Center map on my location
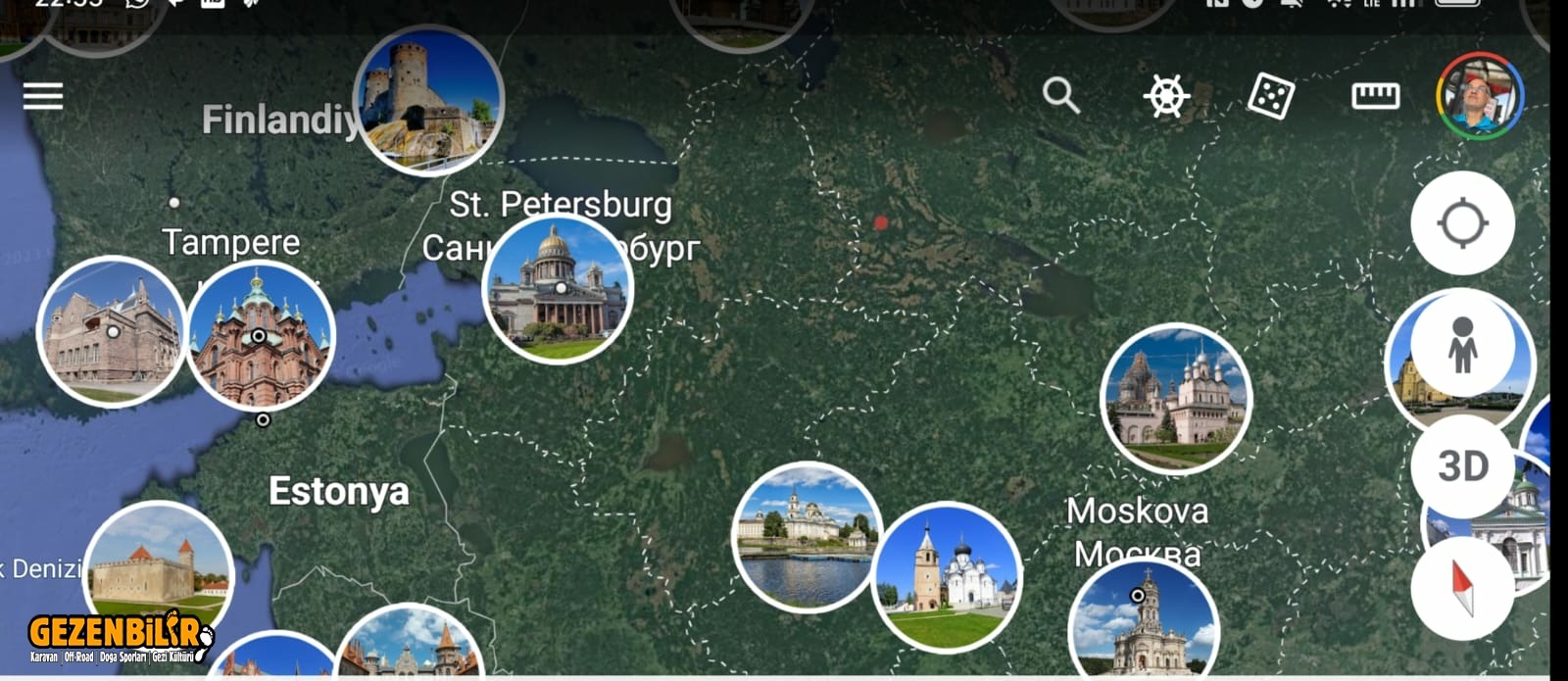This screenshot has width=1568, height=681. click(x=1462, y=223)
